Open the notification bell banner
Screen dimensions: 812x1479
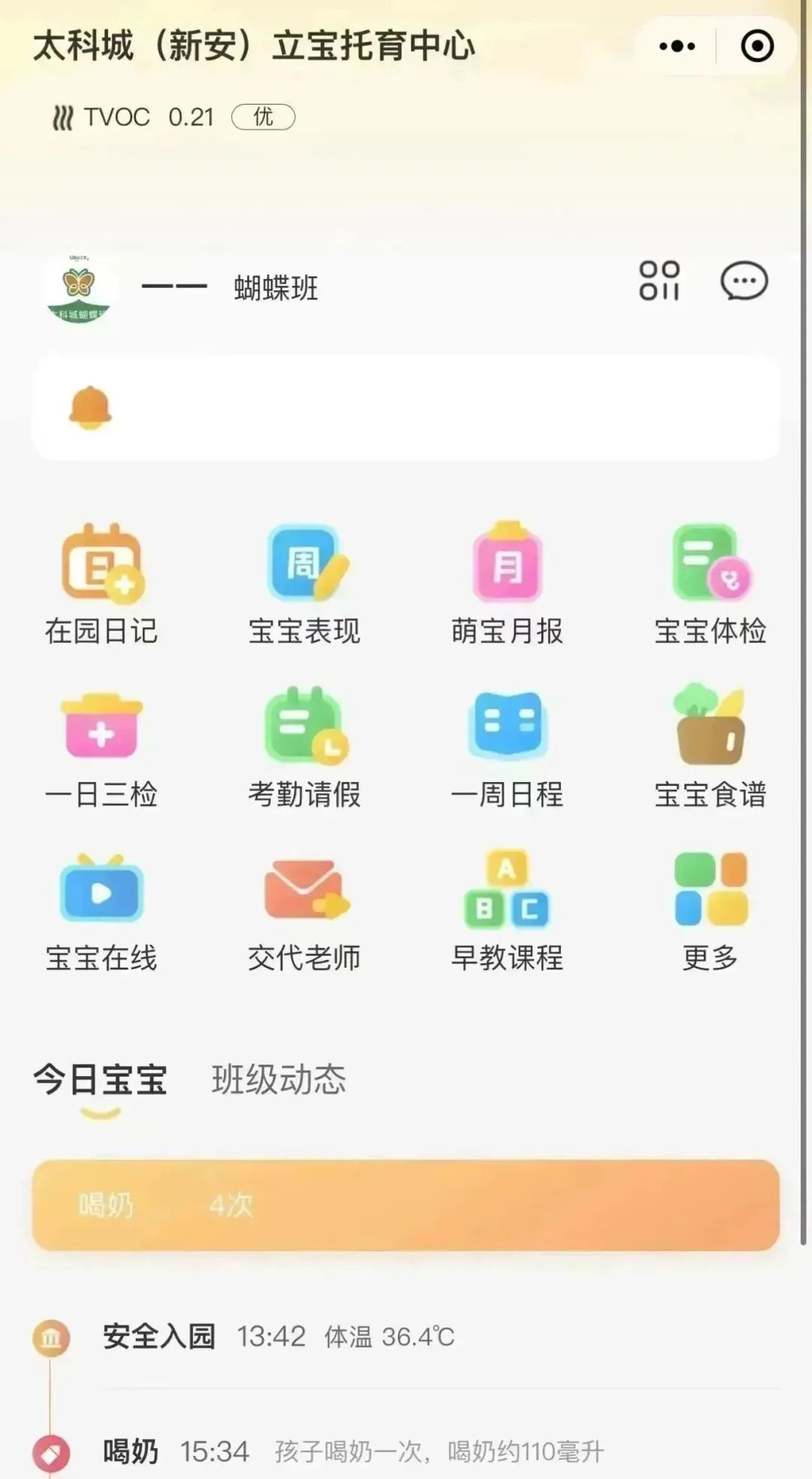(x=404, y=409)
